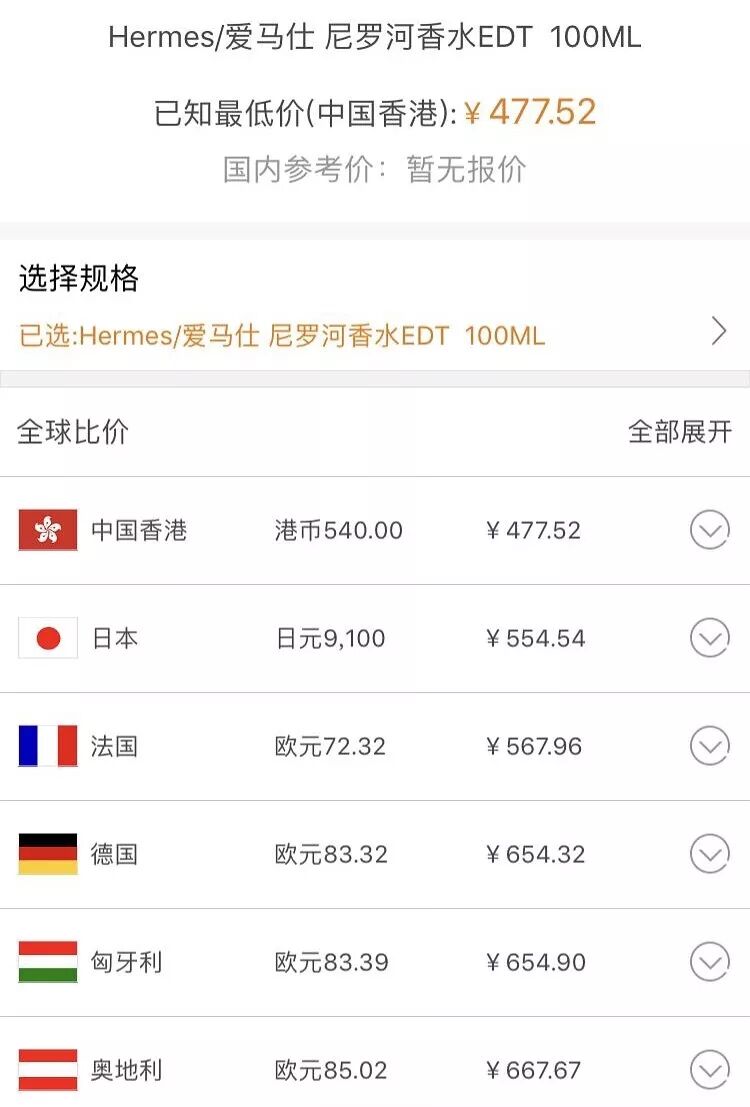Screen dimensions: 750x1107
Task: Expand the 法国 price details
Action: 709,746
